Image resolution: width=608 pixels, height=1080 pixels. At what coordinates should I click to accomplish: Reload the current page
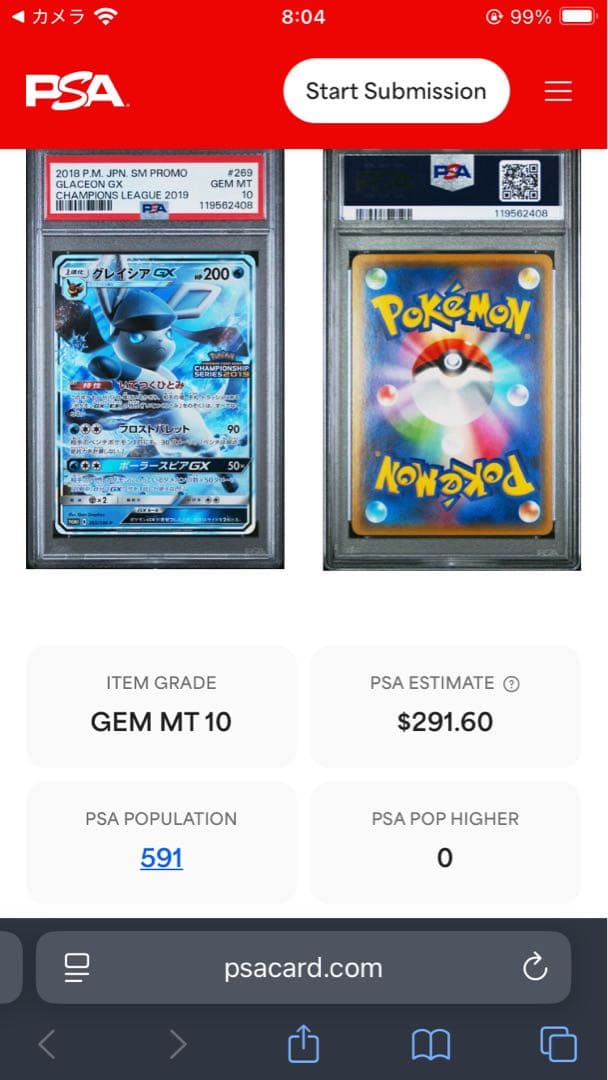(x=535, y=967)
